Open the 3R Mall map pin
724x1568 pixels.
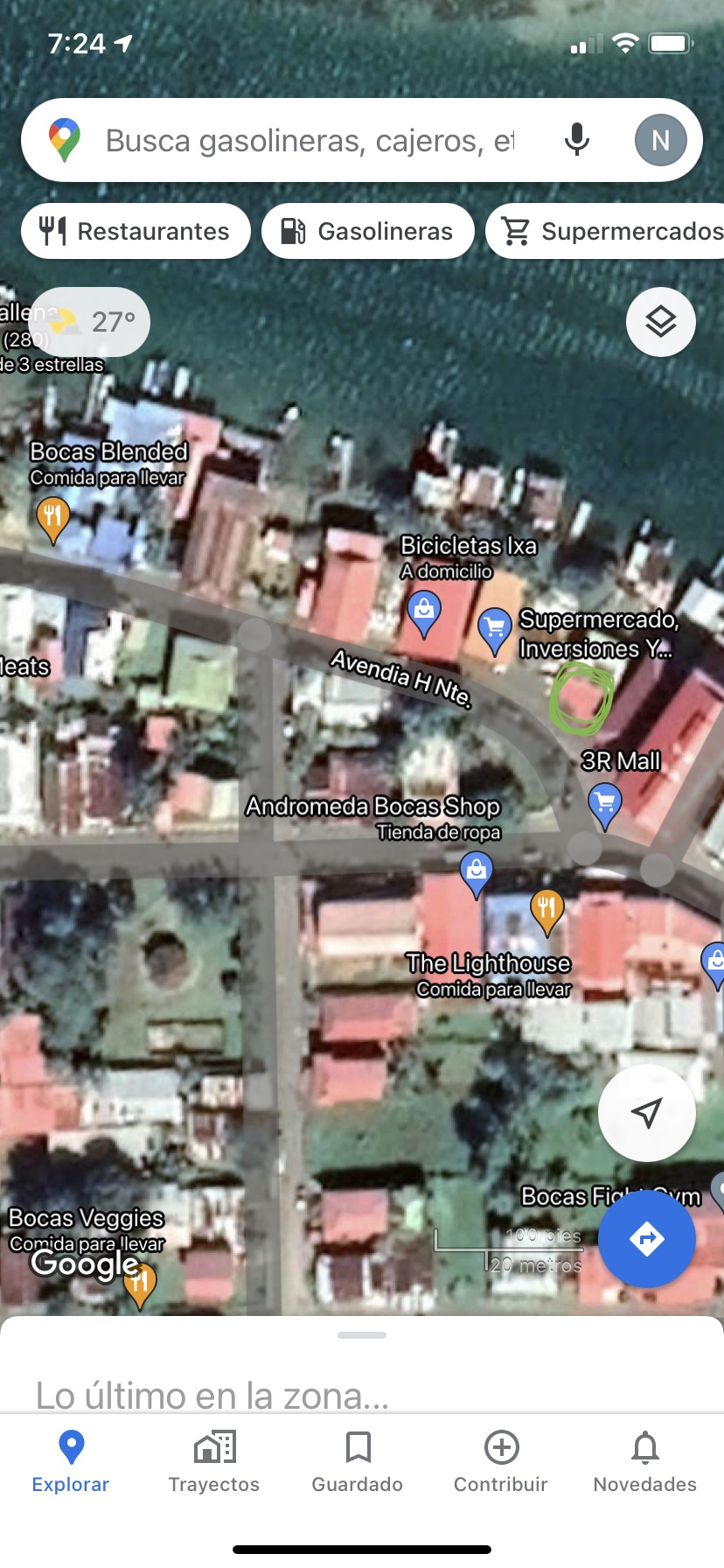[x=604, y=804]
